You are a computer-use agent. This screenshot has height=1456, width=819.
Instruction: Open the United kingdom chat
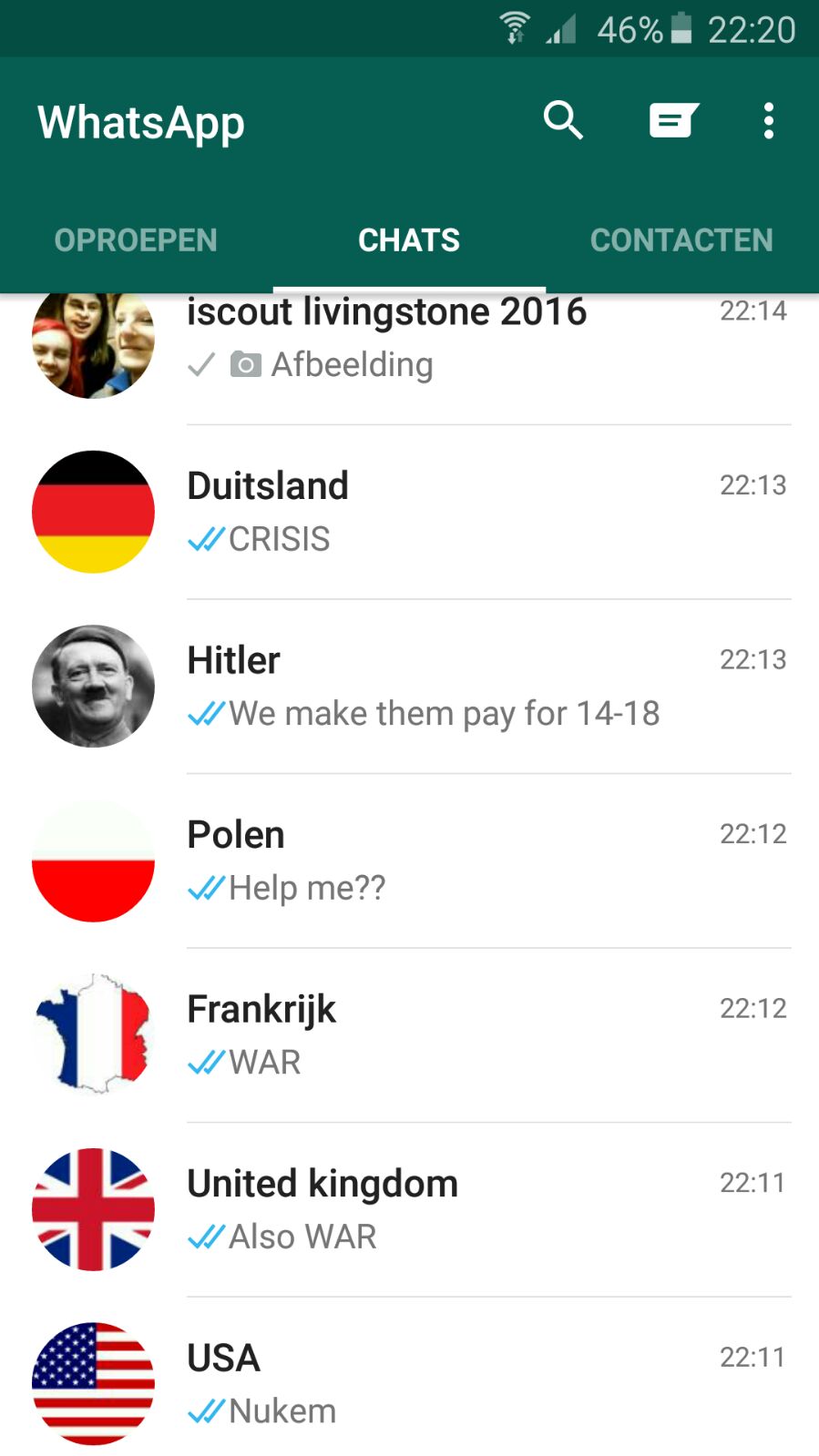[x=456, y=1209]
